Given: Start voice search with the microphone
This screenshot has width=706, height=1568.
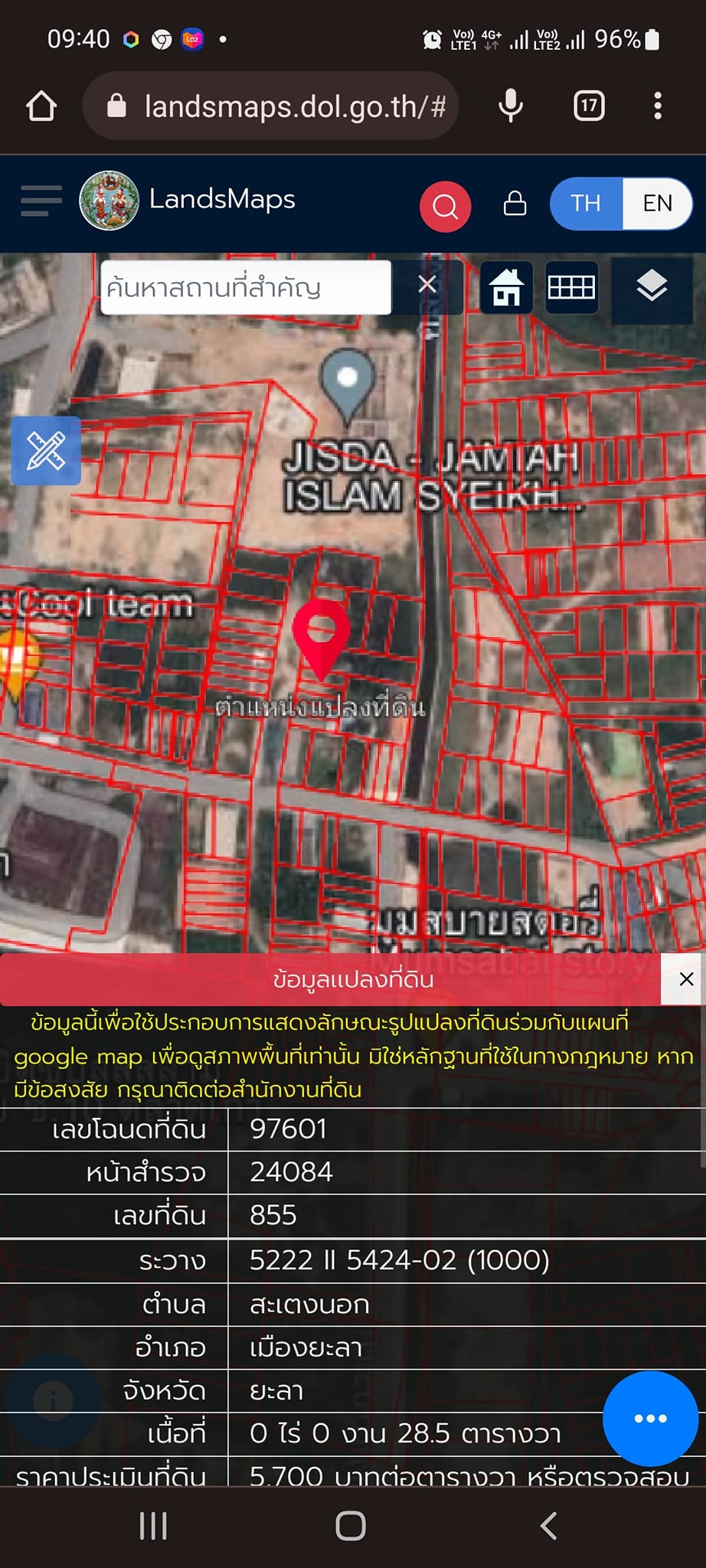Looking at the screenshot, I should click(x=511, y=106).
